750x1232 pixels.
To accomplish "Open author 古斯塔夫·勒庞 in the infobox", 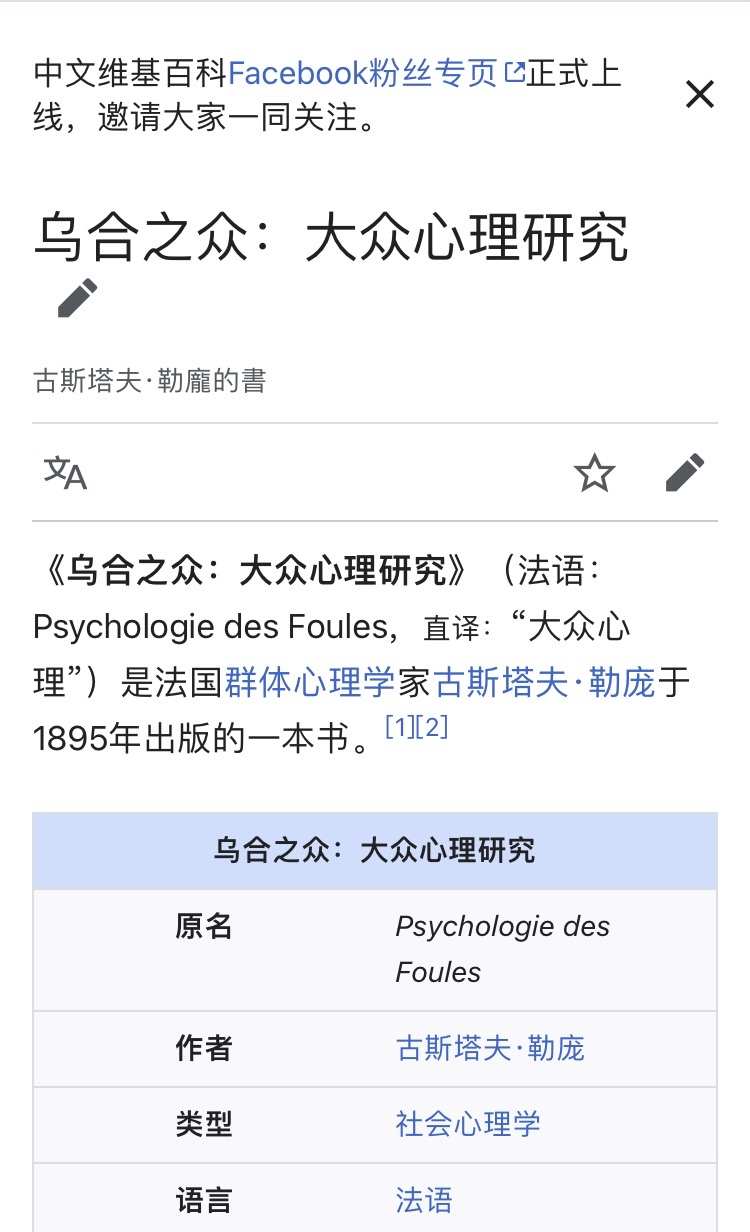I will (x=490, y=1048).
